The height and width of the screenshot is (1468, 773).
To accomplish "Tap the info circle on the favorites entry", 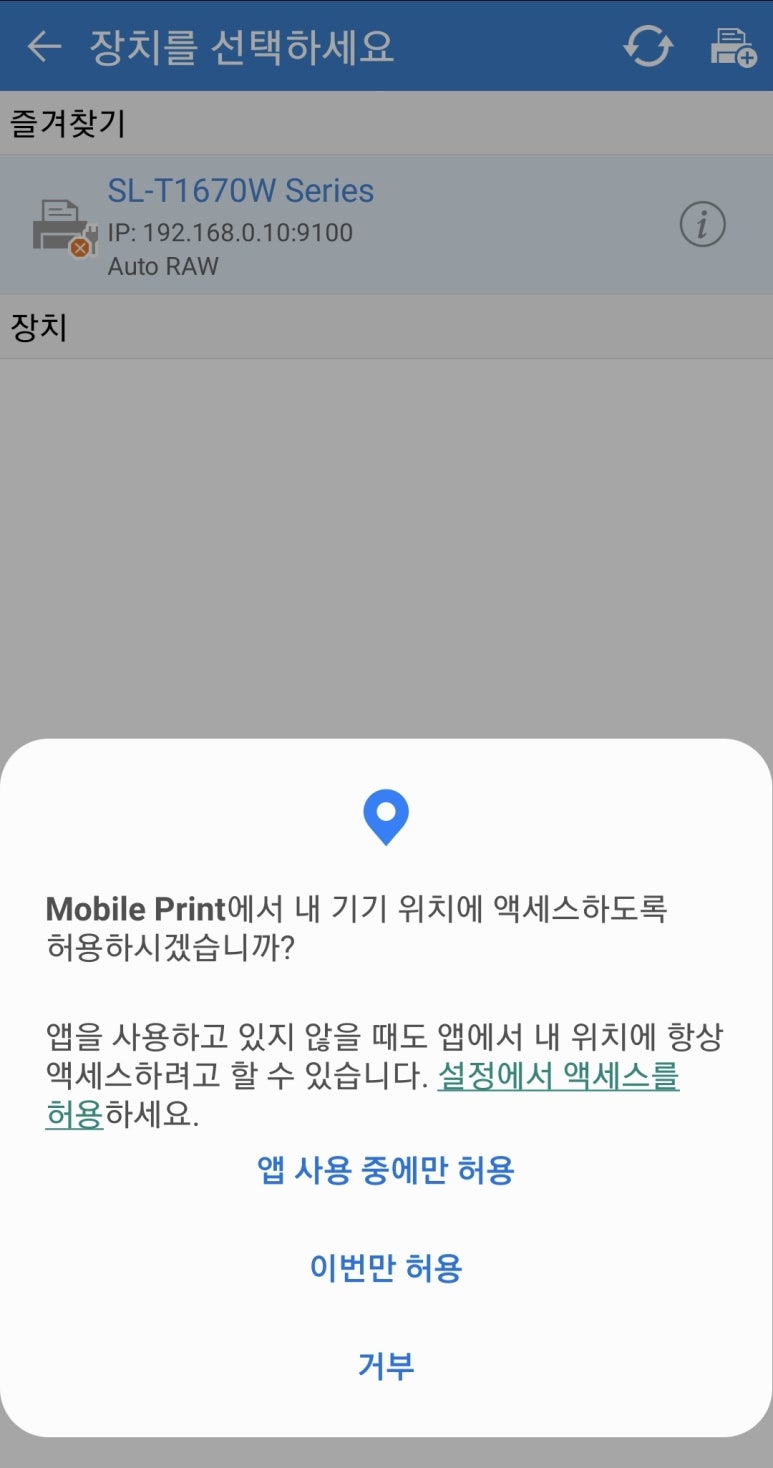I will (x=702, y=224).
